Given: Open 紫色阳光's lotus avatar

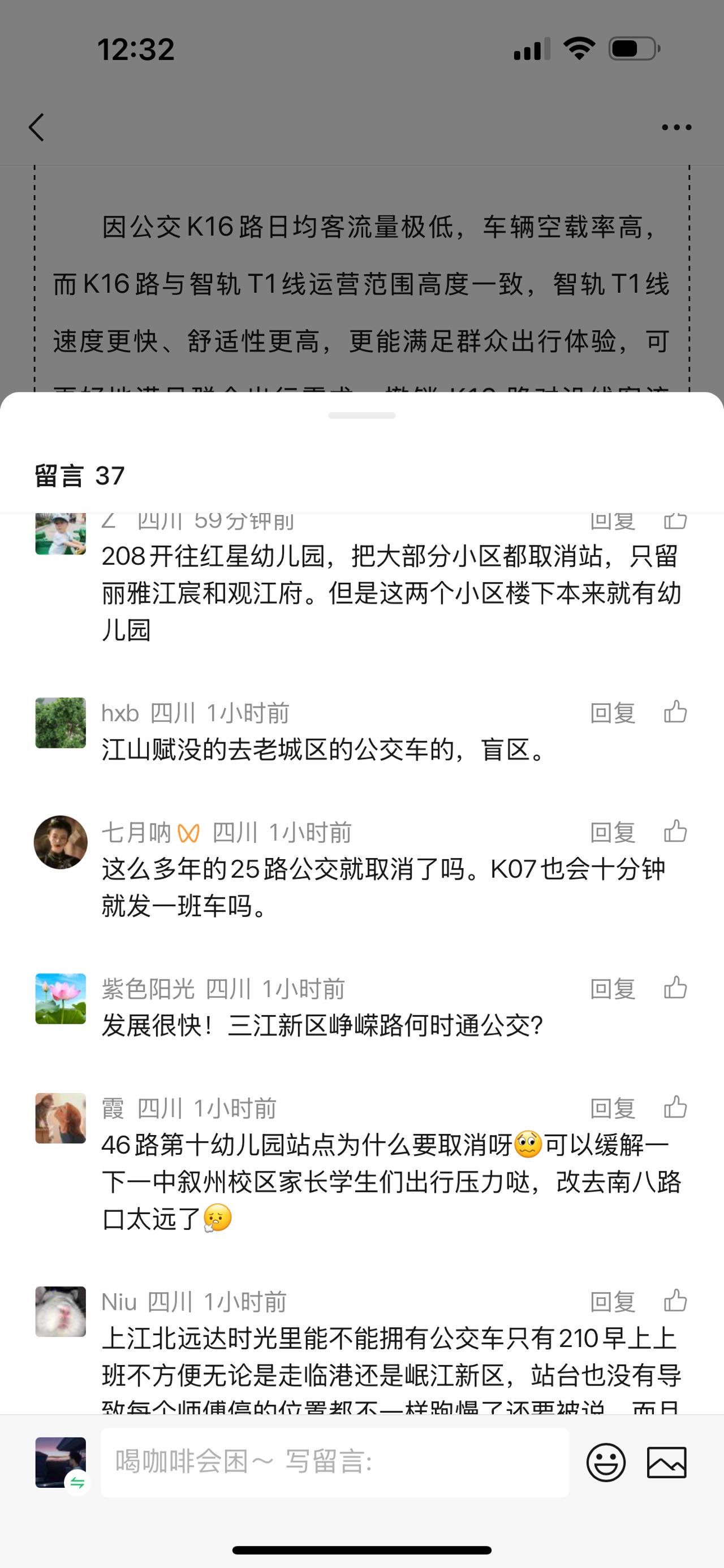Looking at the screenshot, I should tap(61, 999).
